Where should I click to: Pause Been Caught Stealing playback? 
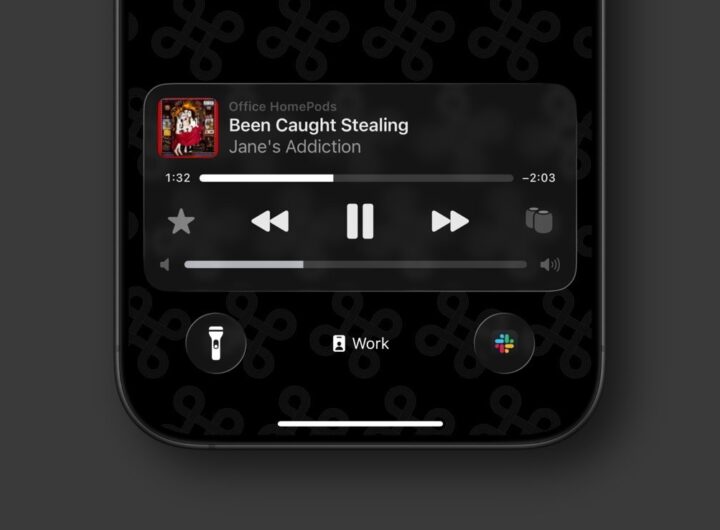(360, 220)
